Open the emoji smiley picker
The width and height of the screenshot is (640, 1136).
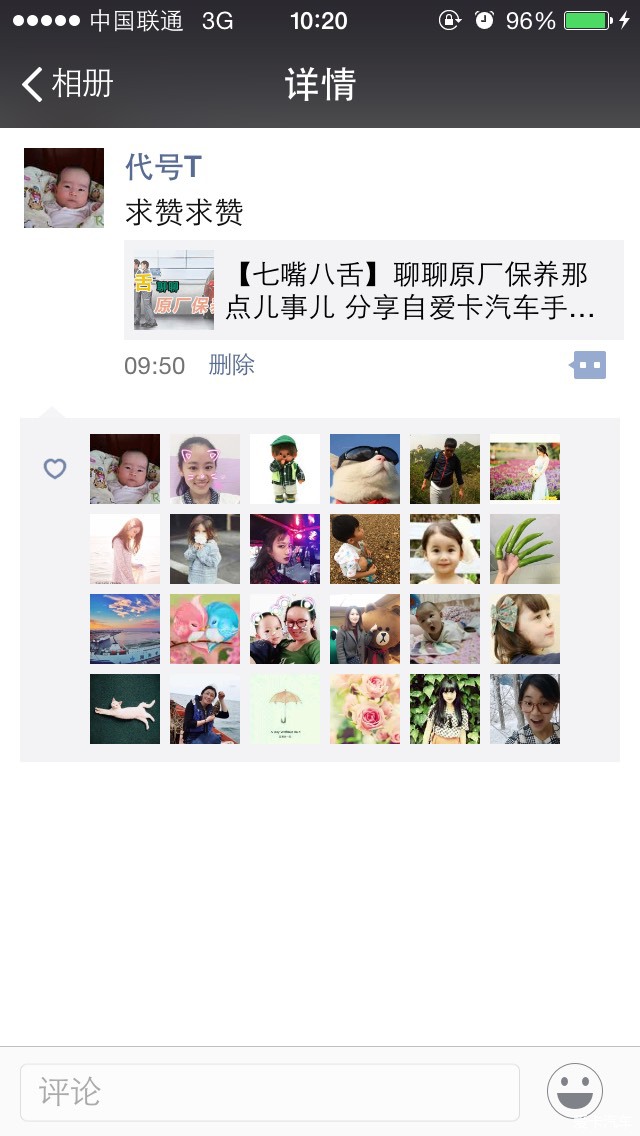(575, 1091)
